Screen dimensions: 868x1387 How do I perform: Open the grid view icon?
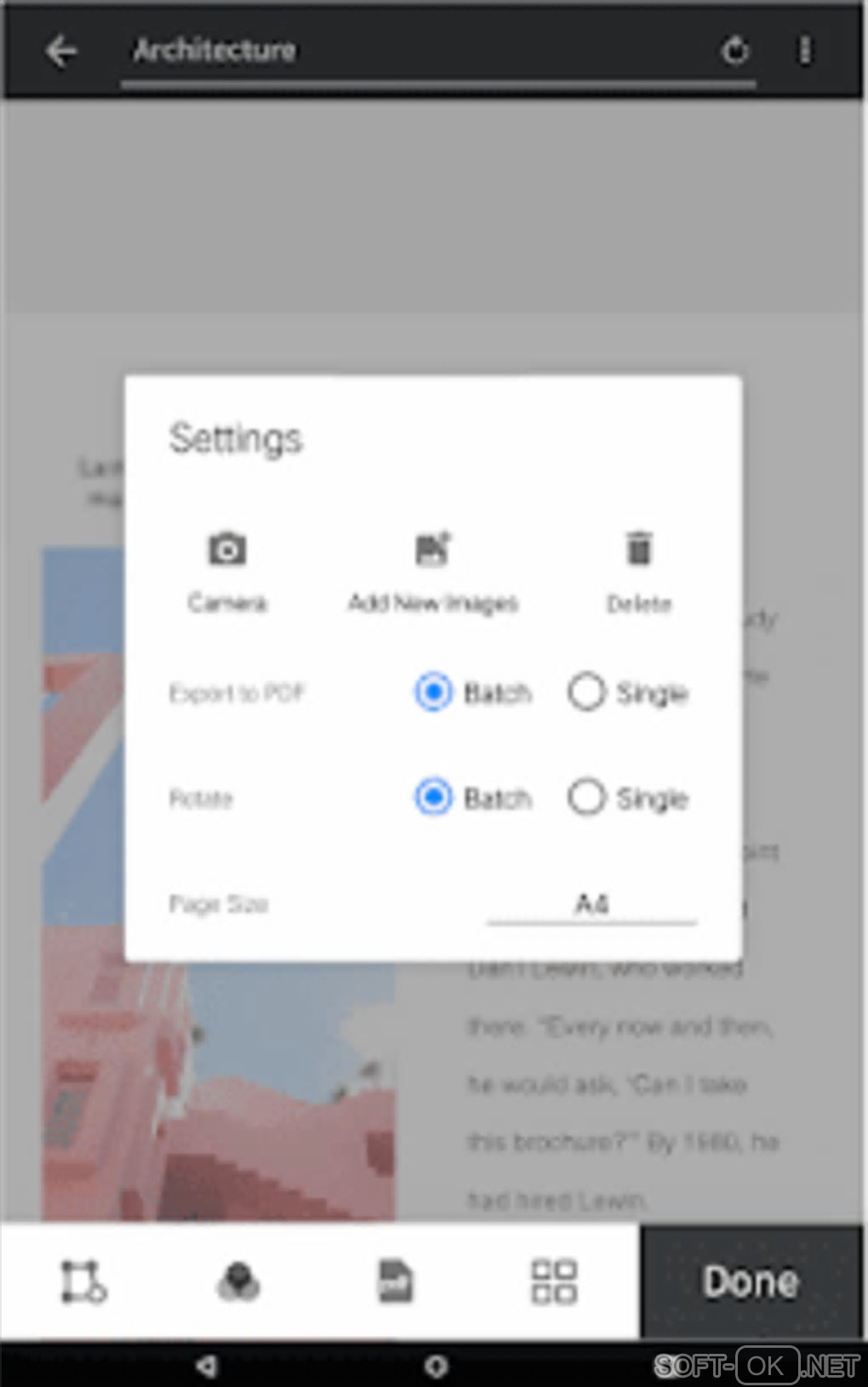553,1281
